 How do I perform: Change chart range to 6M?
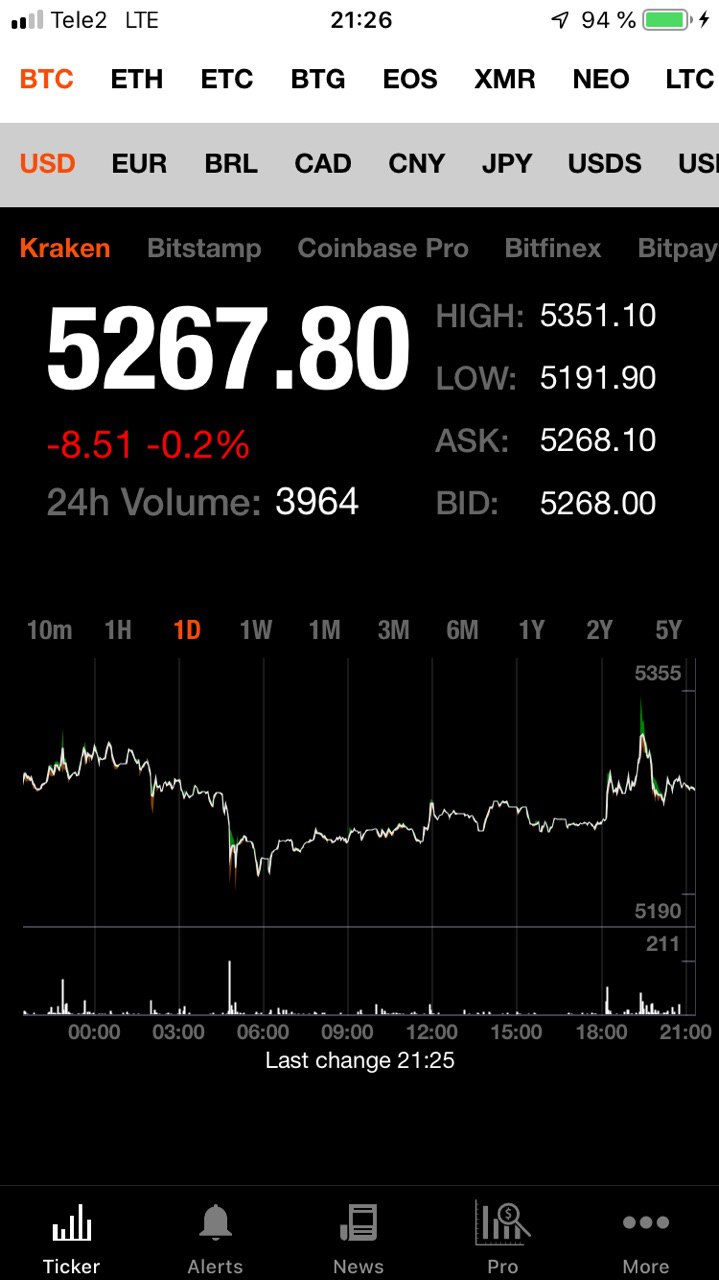click(463, 630)
